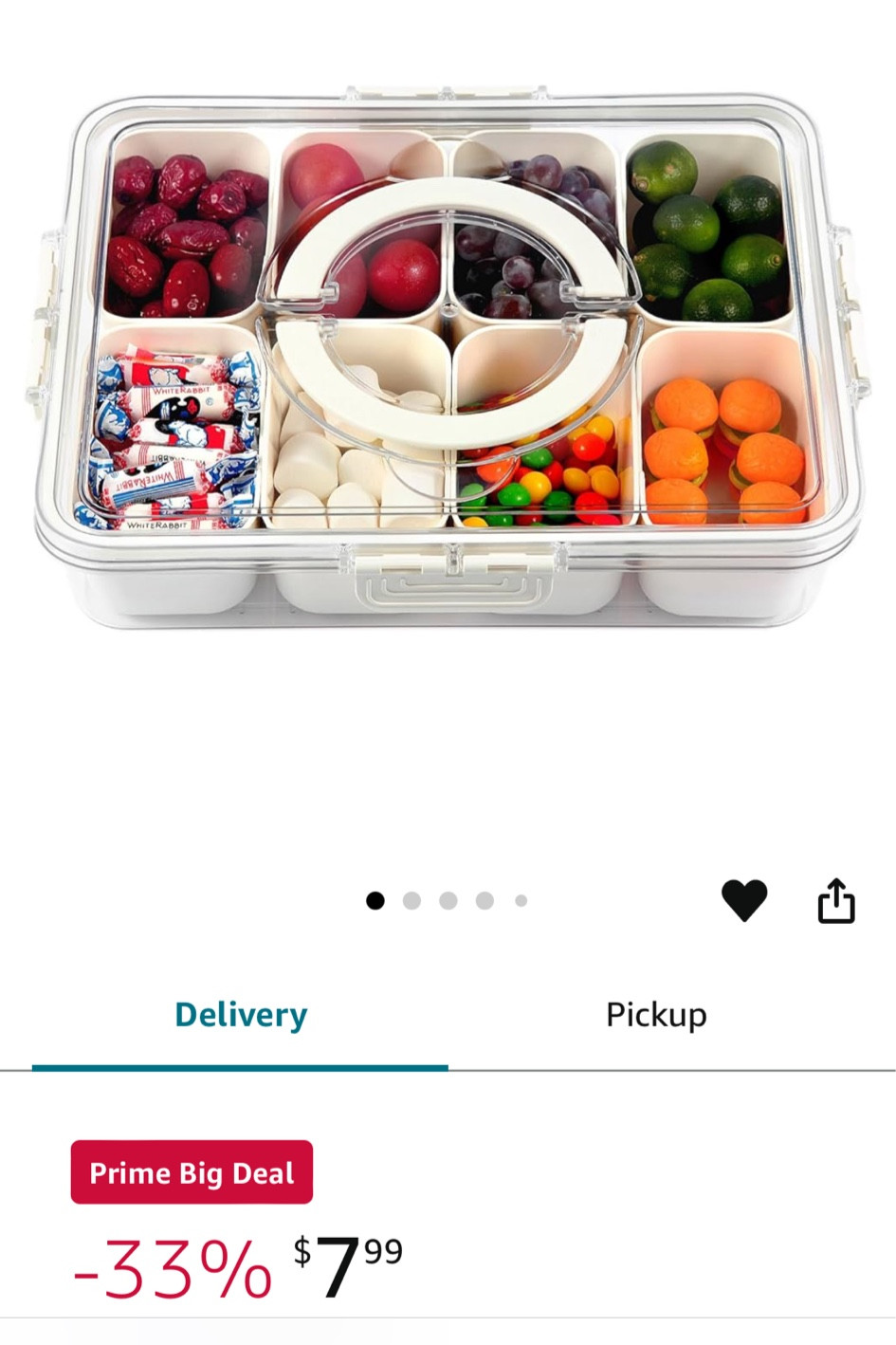Open the Prime Big Deal badge

pyautogui.click(x=192, y=1172)
